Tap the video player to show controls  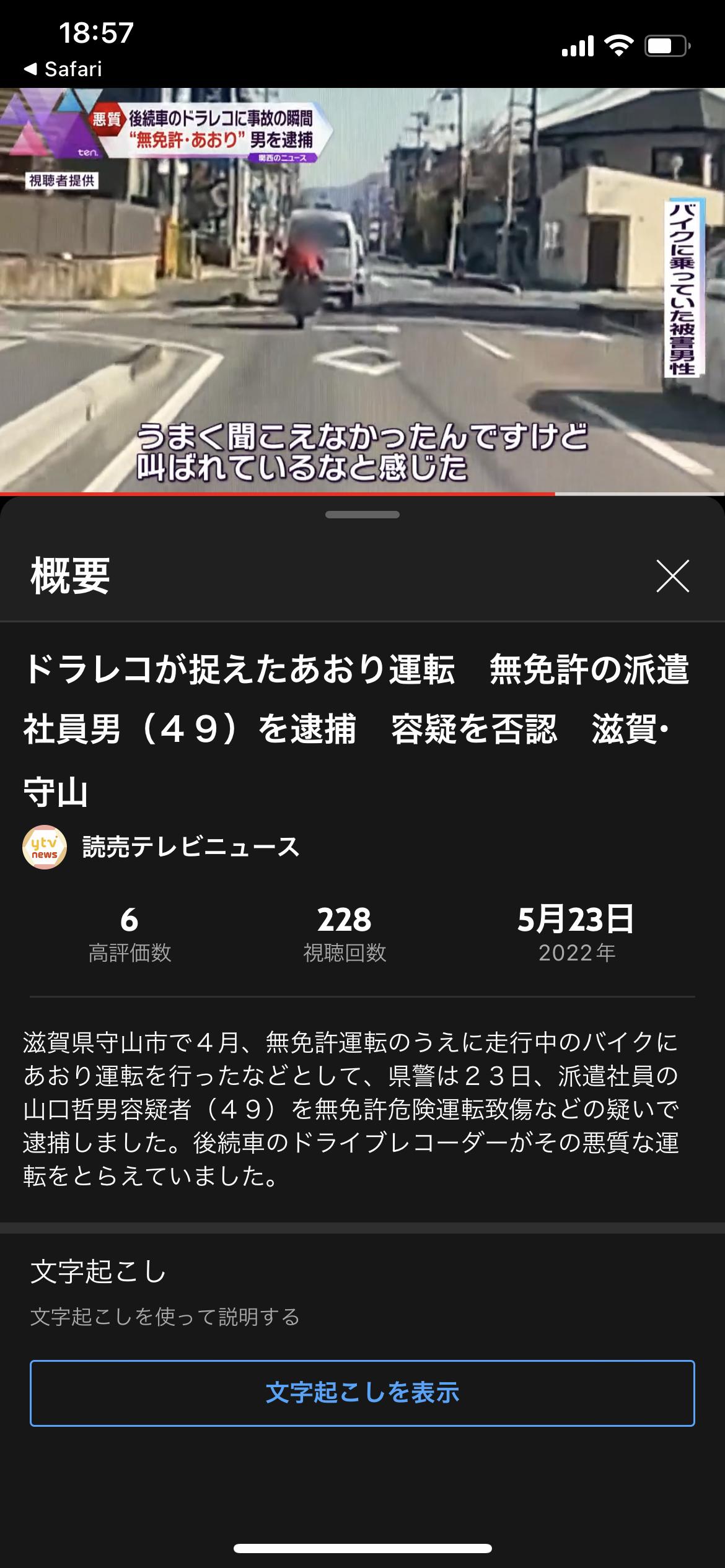362,290
